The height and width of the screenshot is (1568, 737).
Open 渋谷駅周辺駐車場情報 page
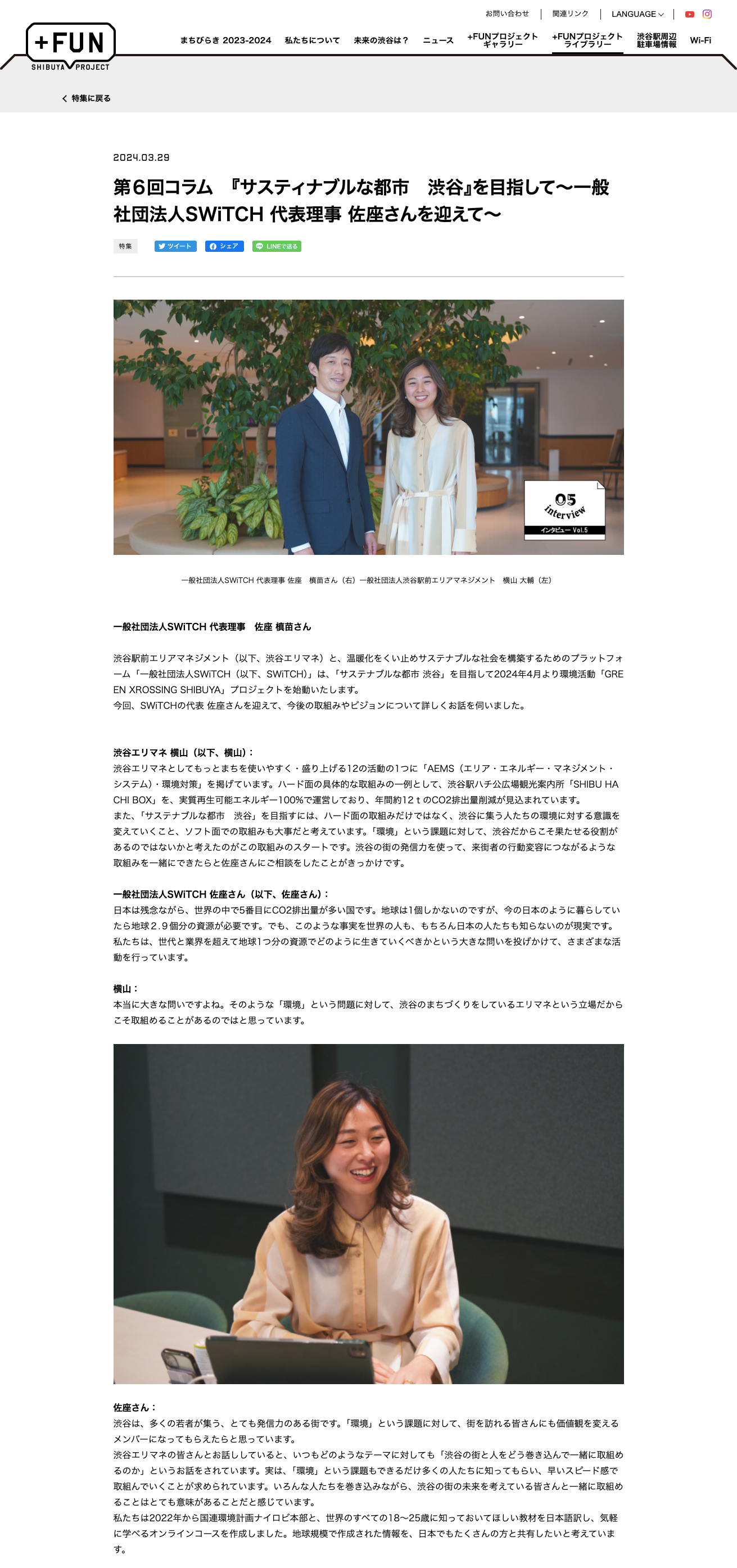[x=657, y=40]
